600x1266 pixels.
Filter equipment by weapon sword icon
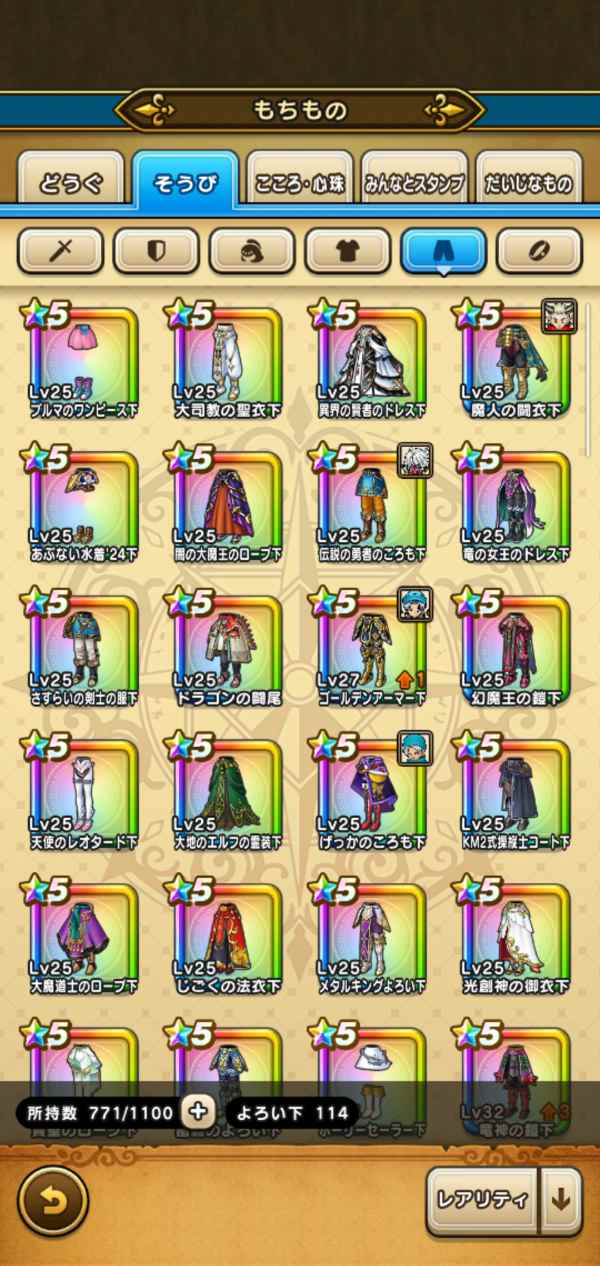[61, 251]
